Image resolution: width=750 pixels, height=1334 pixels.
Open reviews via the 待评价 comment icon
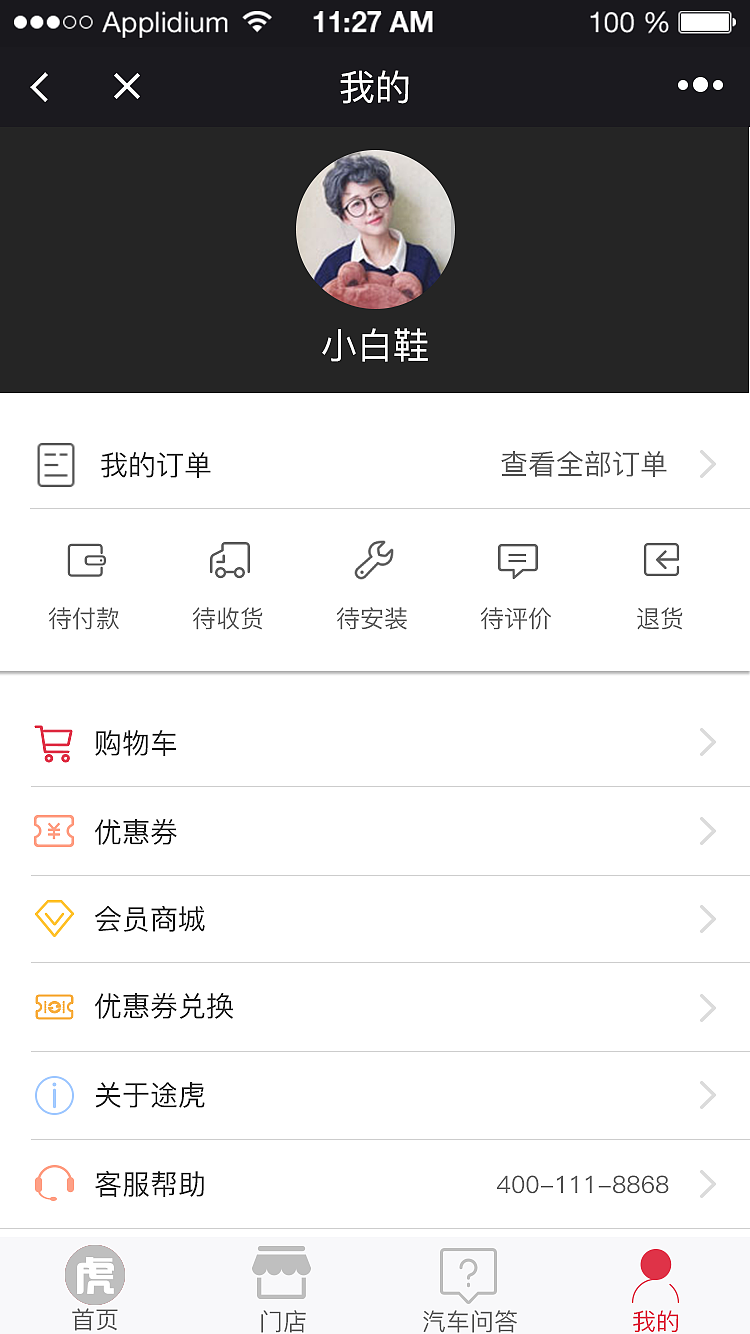coord(517,560)
